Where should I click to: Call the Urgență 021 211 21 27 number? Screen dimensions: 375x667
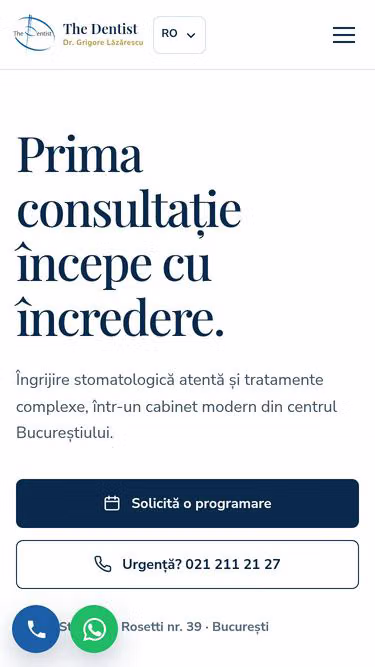(188, 564)
